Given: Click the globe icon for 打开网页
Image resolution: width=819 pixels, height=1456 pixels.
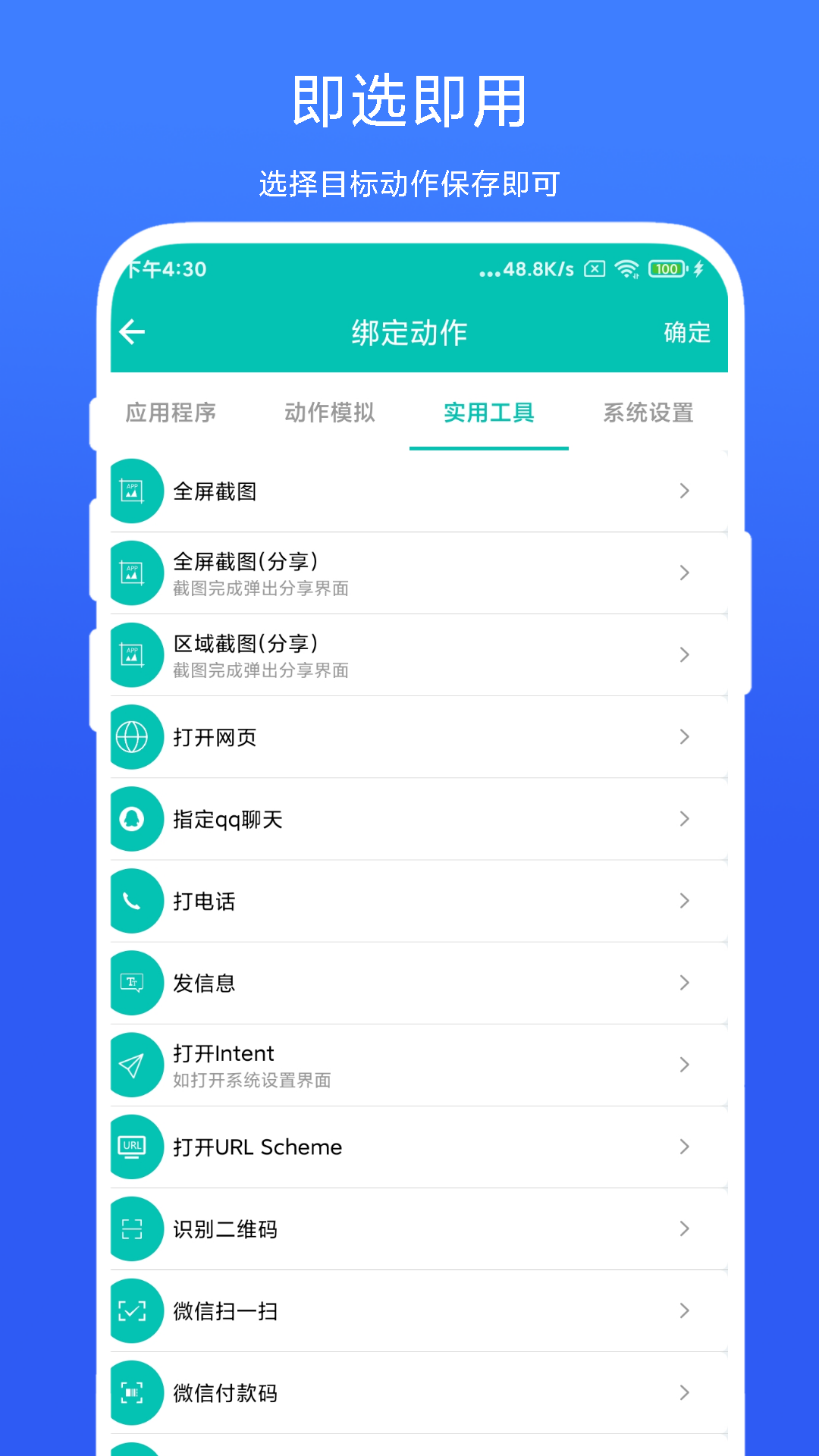Looking at the screenshot, I should (135, 736).
